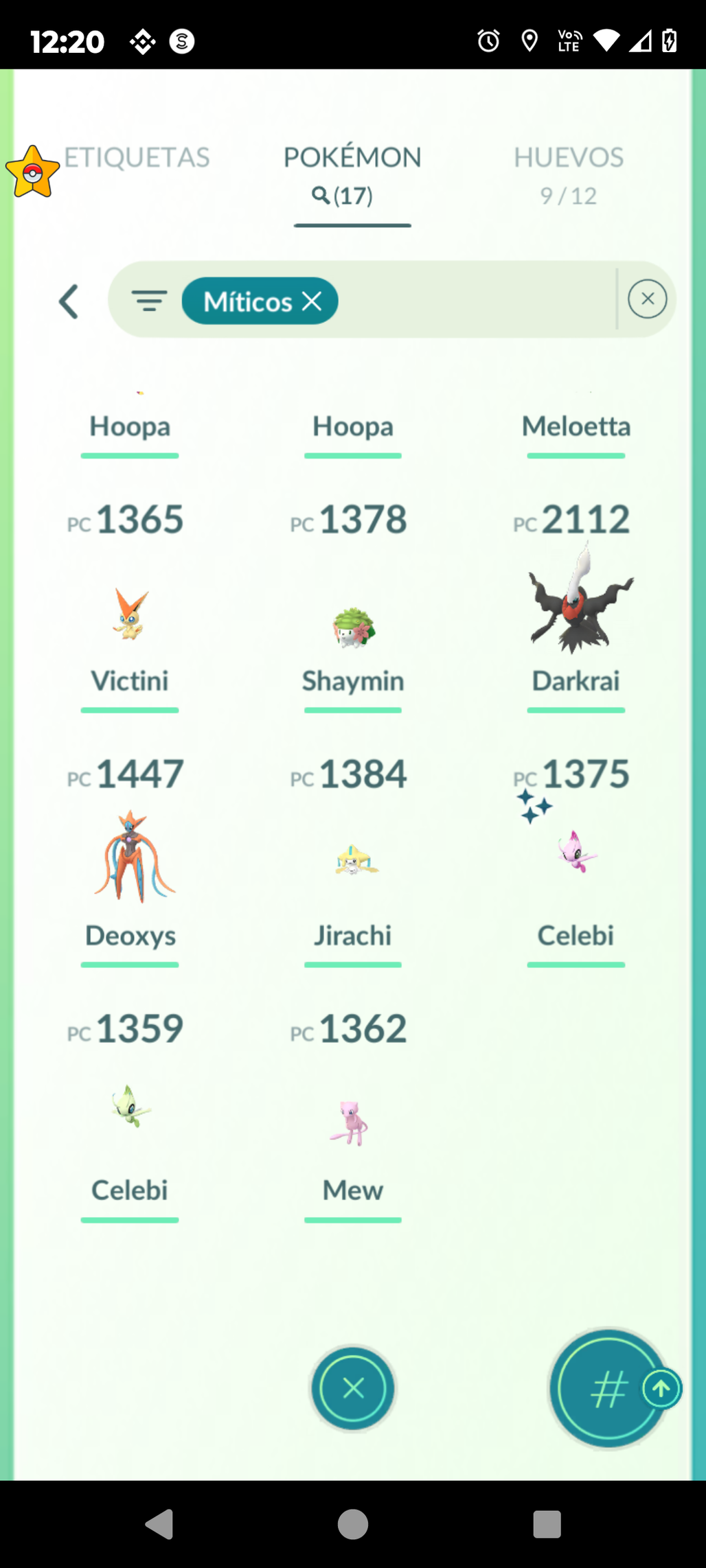Viewport: 706px width, 1568px height.
Task: Open Meloetta at the top row
Action: [576, 426]
